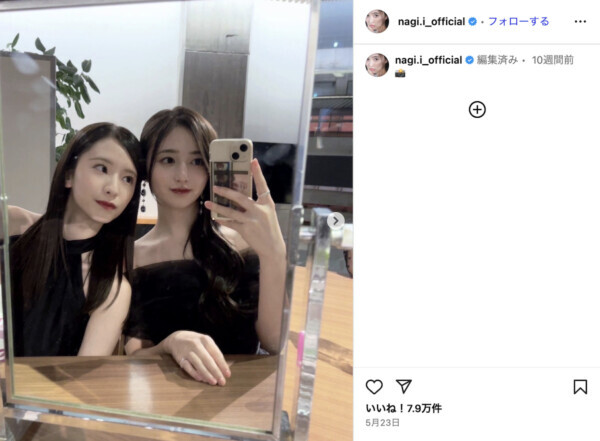Share the post via the paper plane icon
Screen dimensions: 600x441
(x=403, y=386)
